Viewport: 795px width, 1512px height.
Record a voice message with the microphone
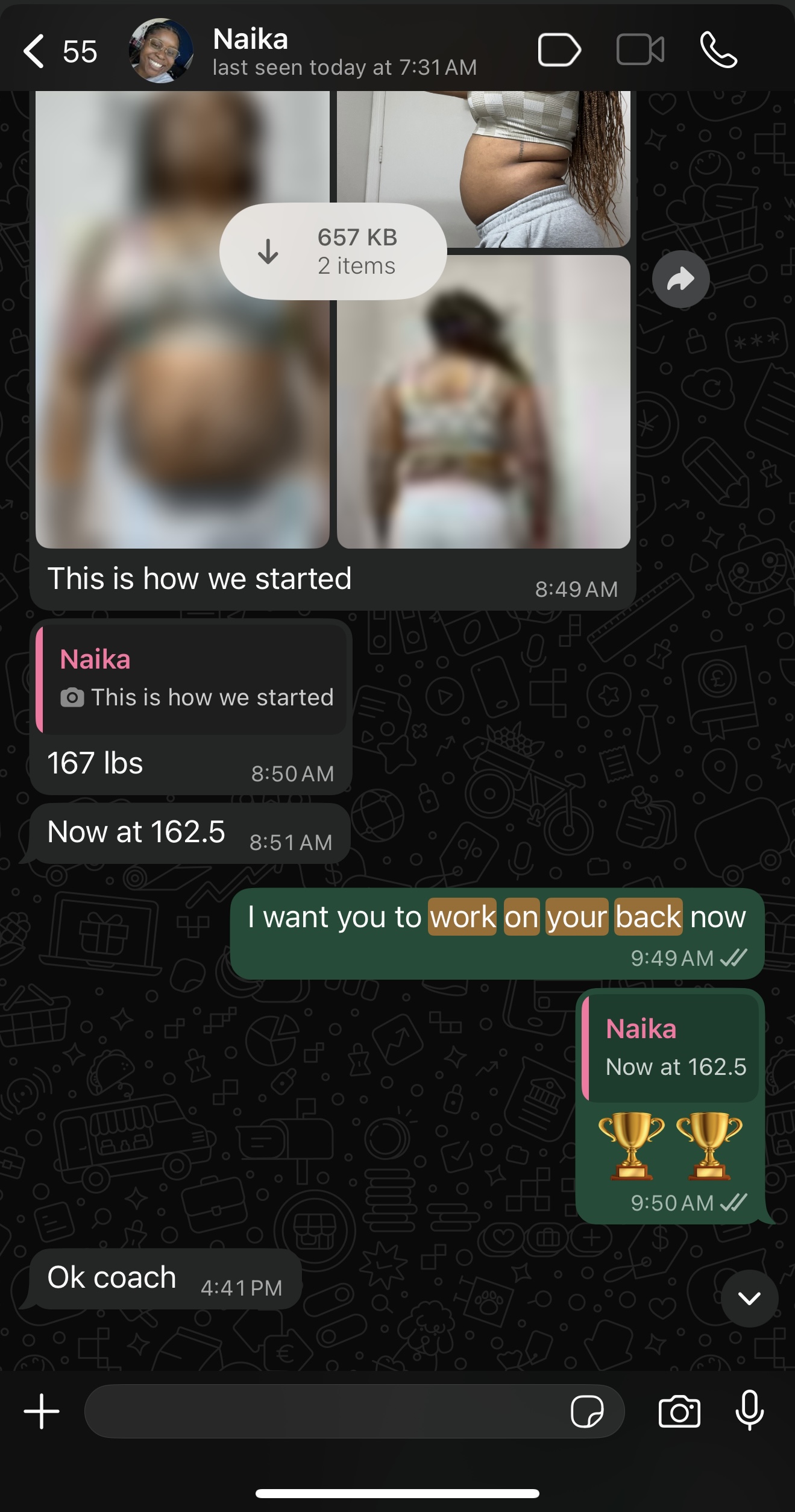click(750, 1411)
